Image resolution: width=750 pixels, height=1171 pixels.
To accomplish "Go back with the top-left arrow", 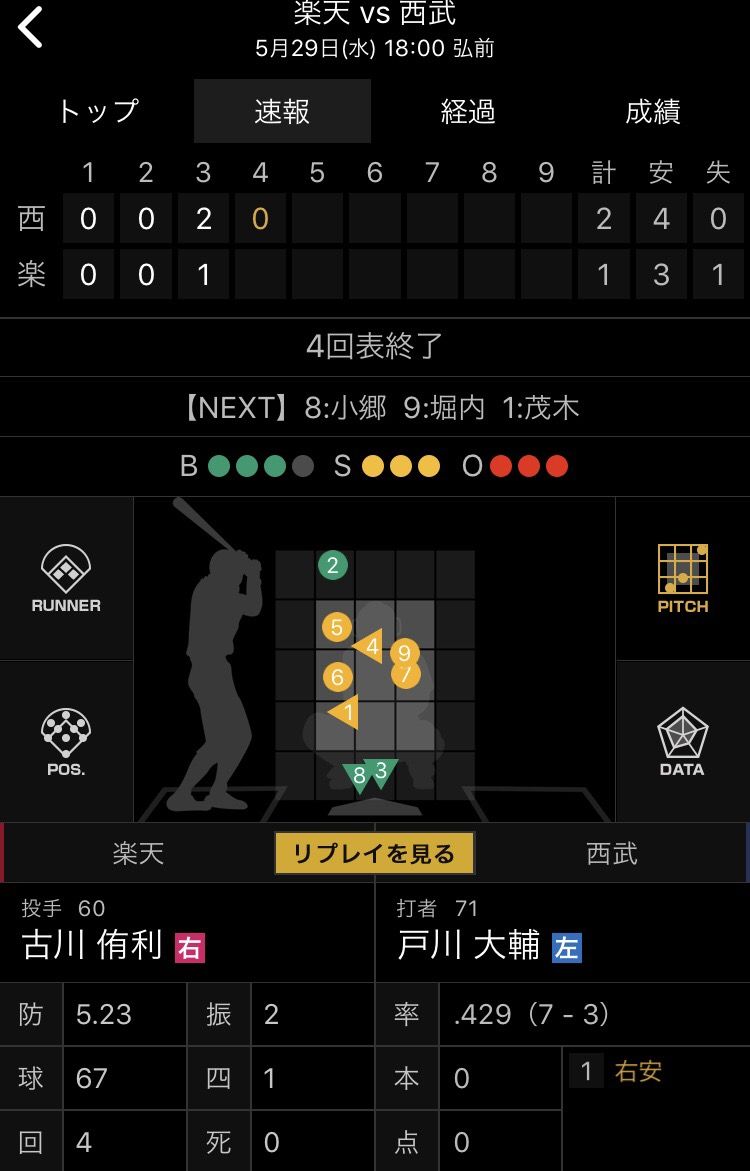I will pos(32,28).
